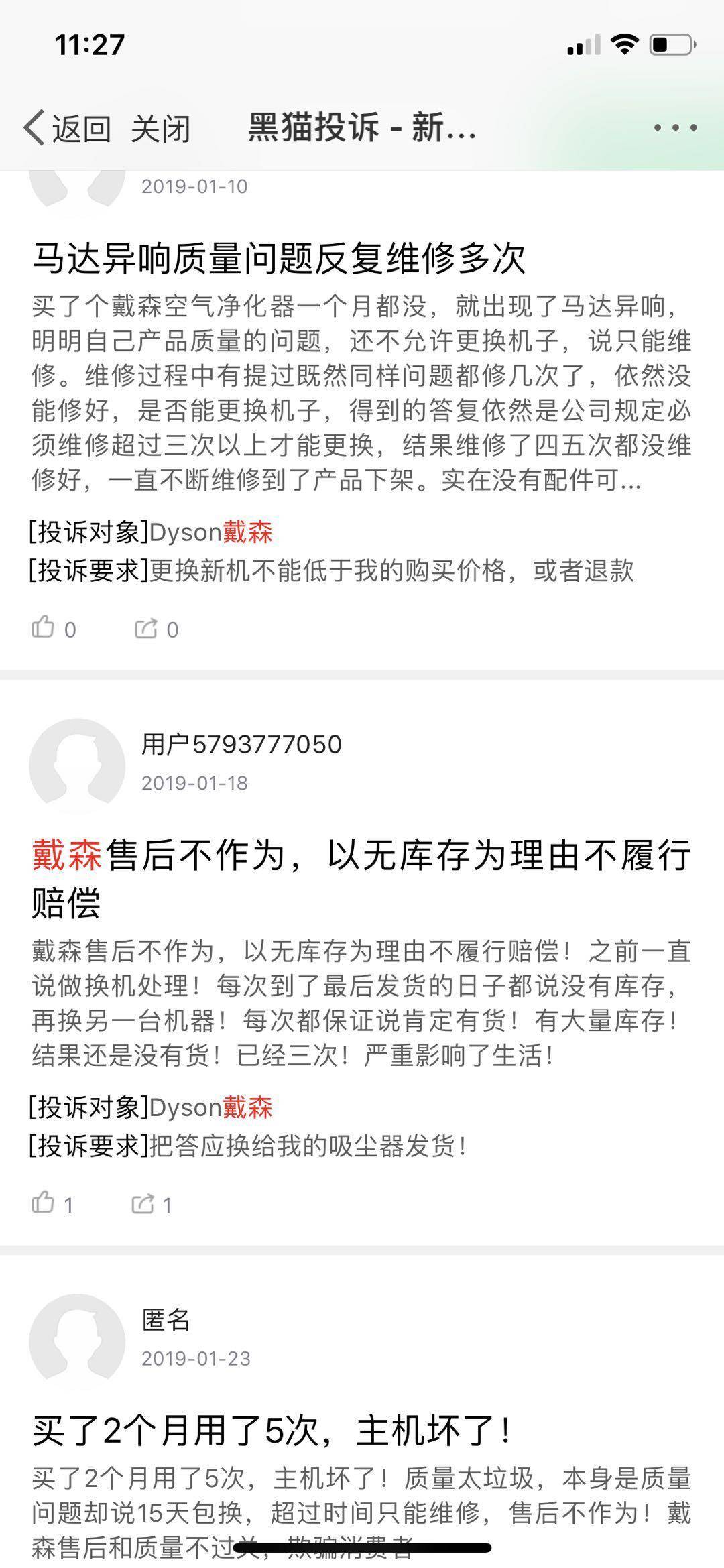Tap the 关闭 close button

tap(161, 127)
